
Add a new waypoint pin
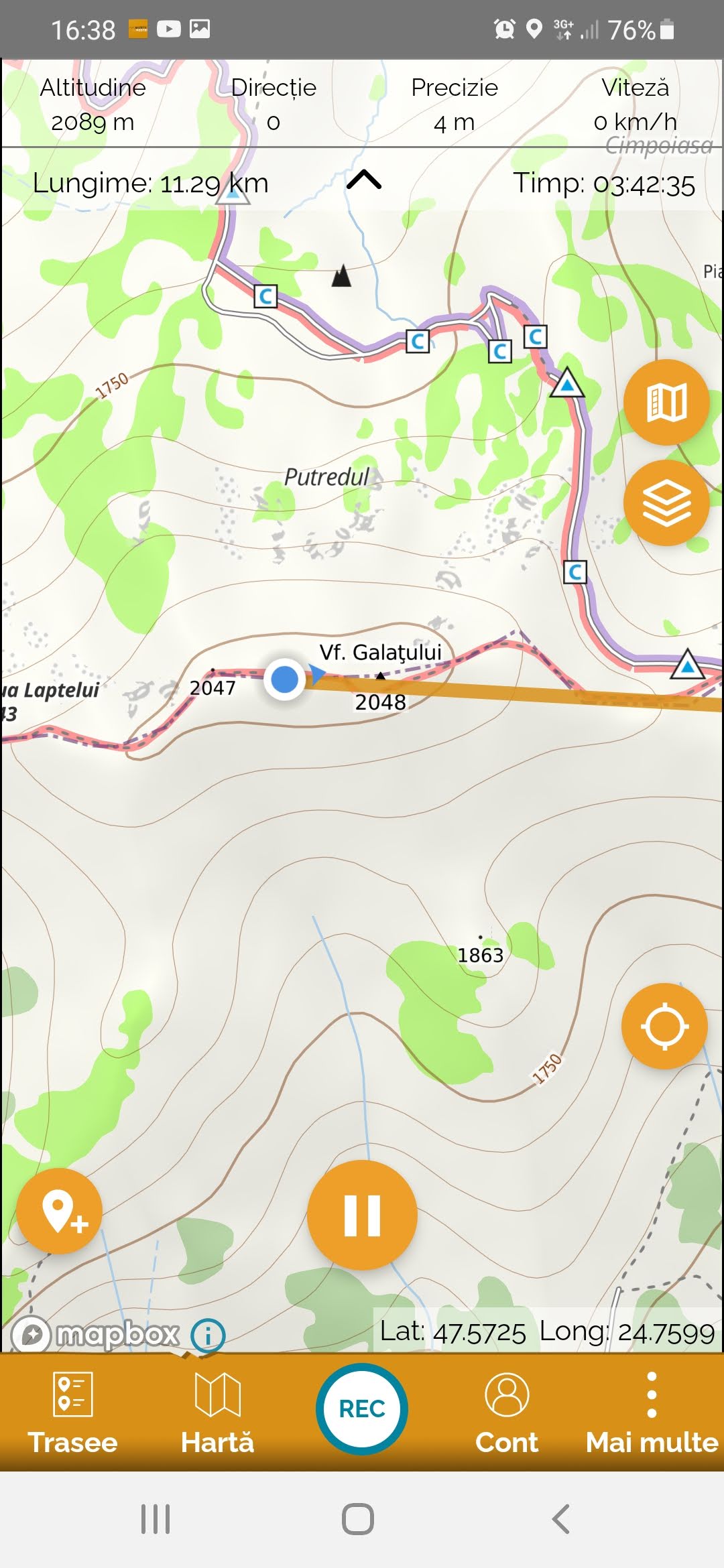pyautogui.click(x=60, y=1211)
